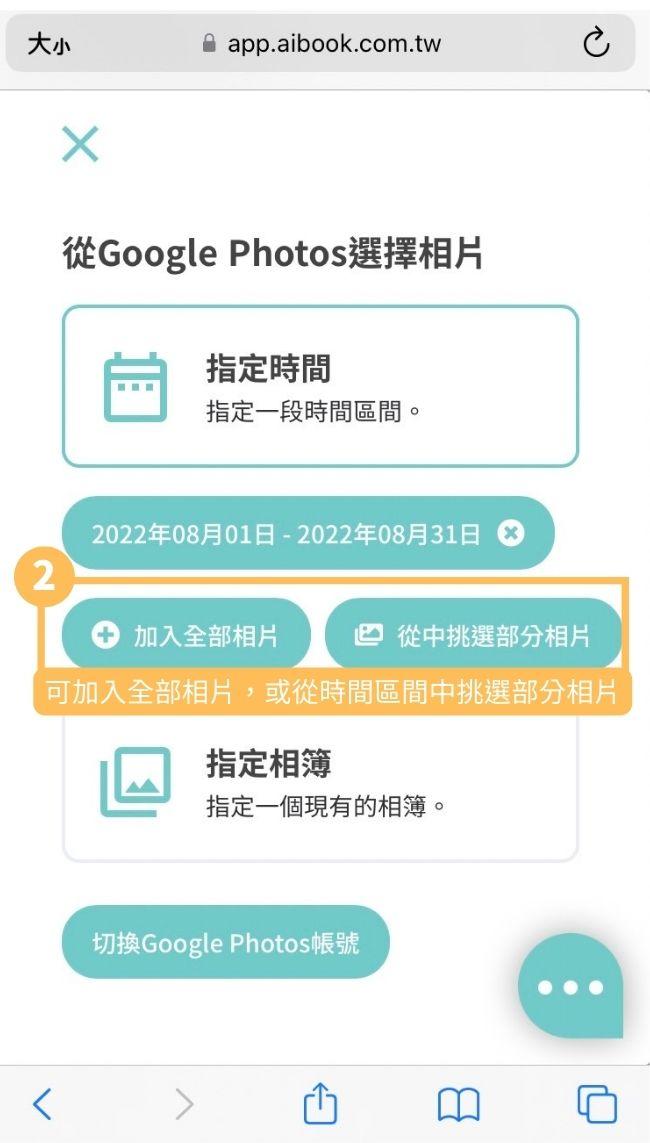Open the browser bookmarks
The image size is (650, 1143).
click(459, 1104)
